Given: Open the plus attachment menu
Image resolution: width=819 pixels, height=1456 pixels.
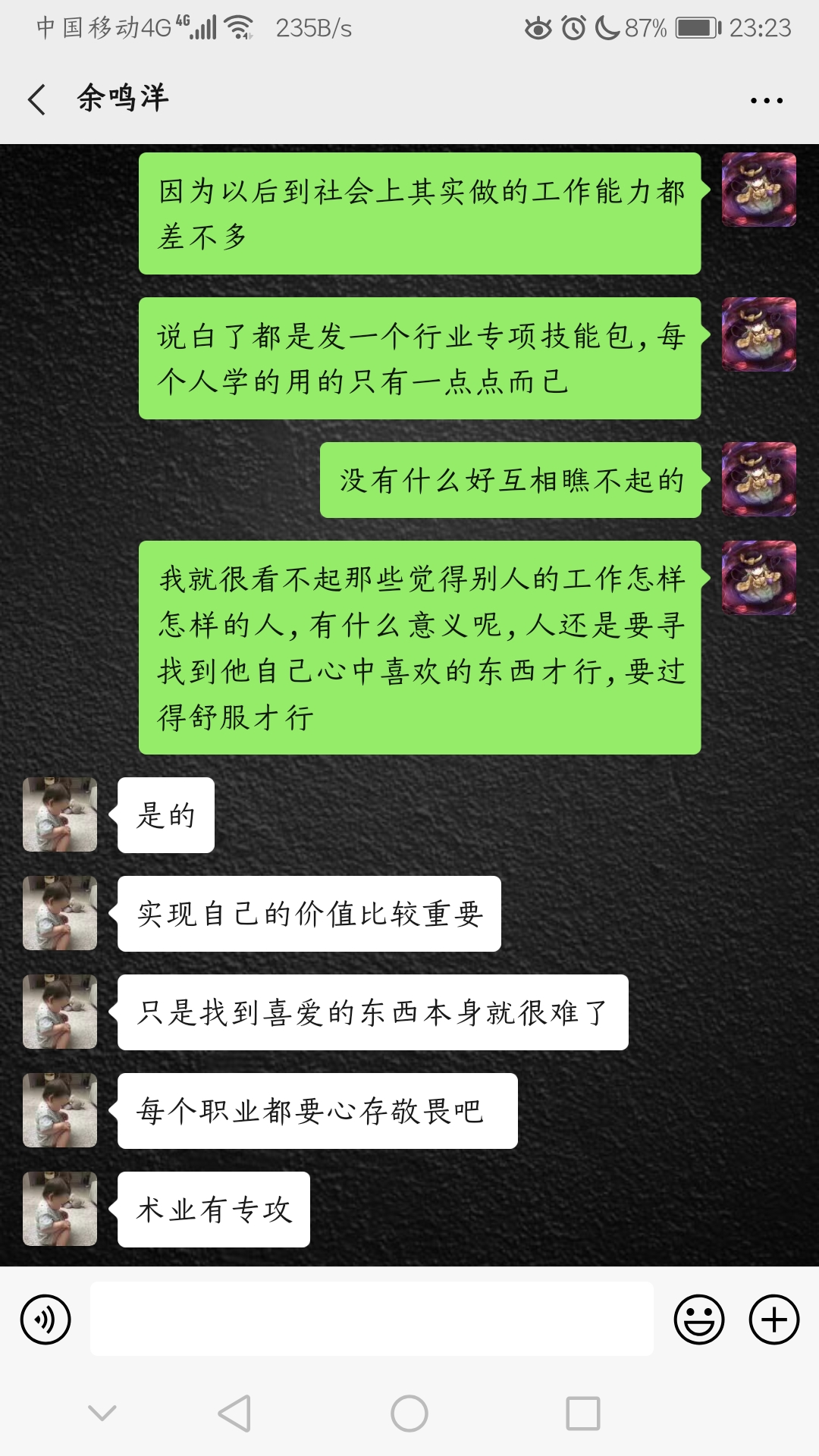Looking at the screenshot, I should click(773, 1319).
